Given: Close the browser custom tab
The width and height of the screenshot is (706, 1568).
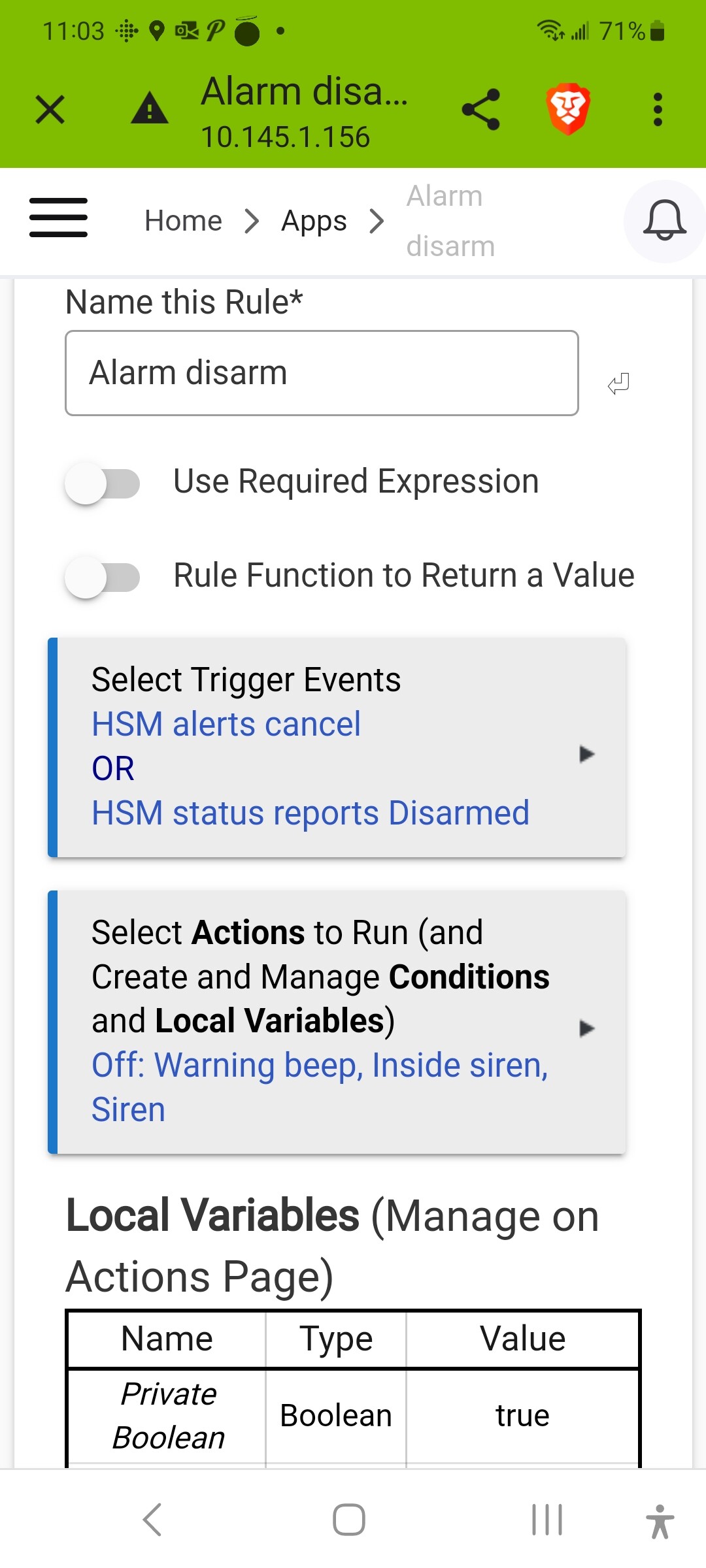Looking at the screenshot, I should coord(50,109).
